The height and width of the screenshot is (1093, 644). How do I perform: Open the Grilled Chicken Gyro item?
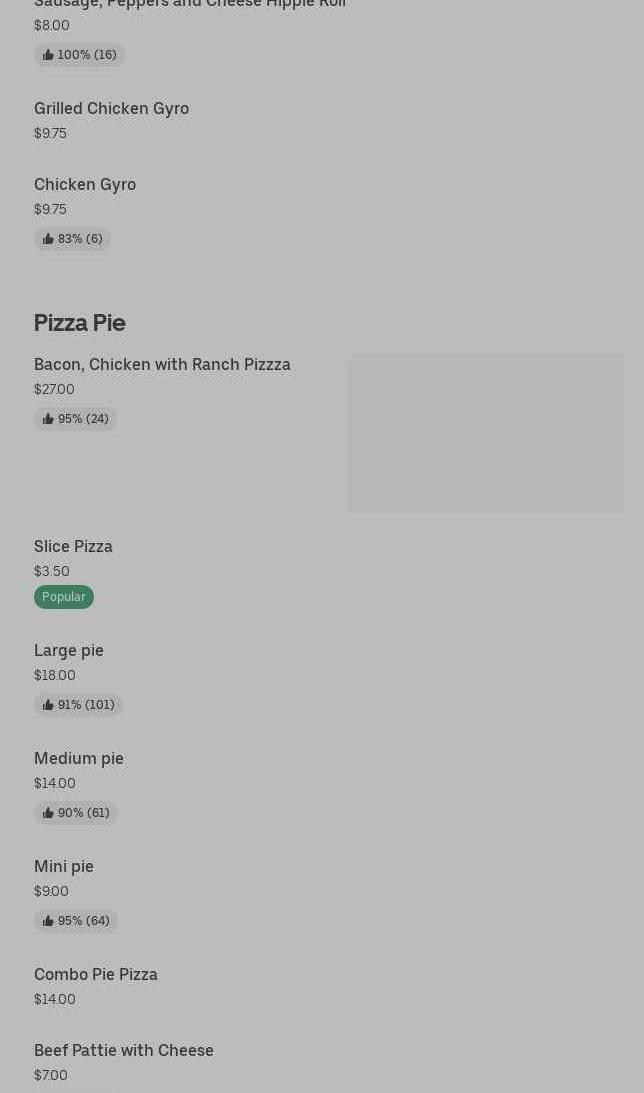(111, 108)
